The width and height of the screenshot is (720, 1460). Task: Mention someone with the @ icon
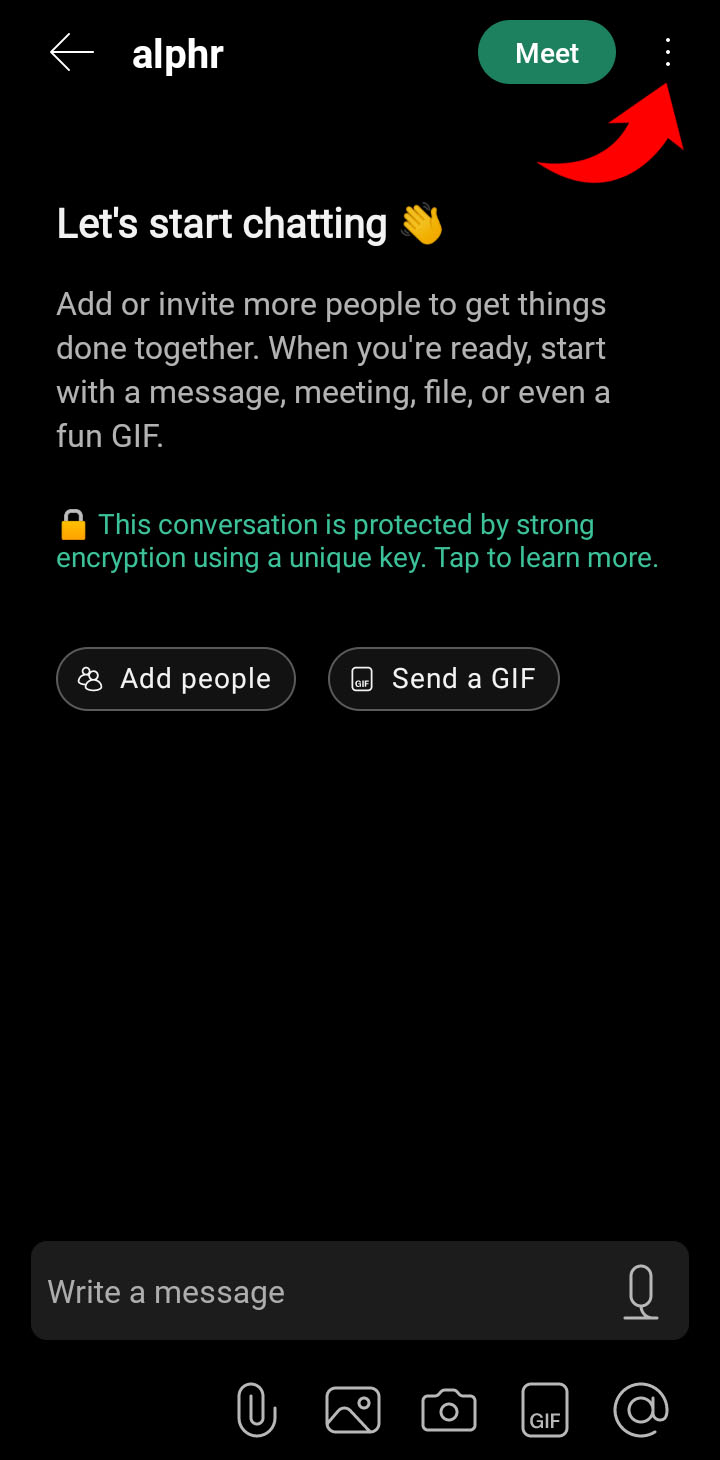click(641, 1410)
